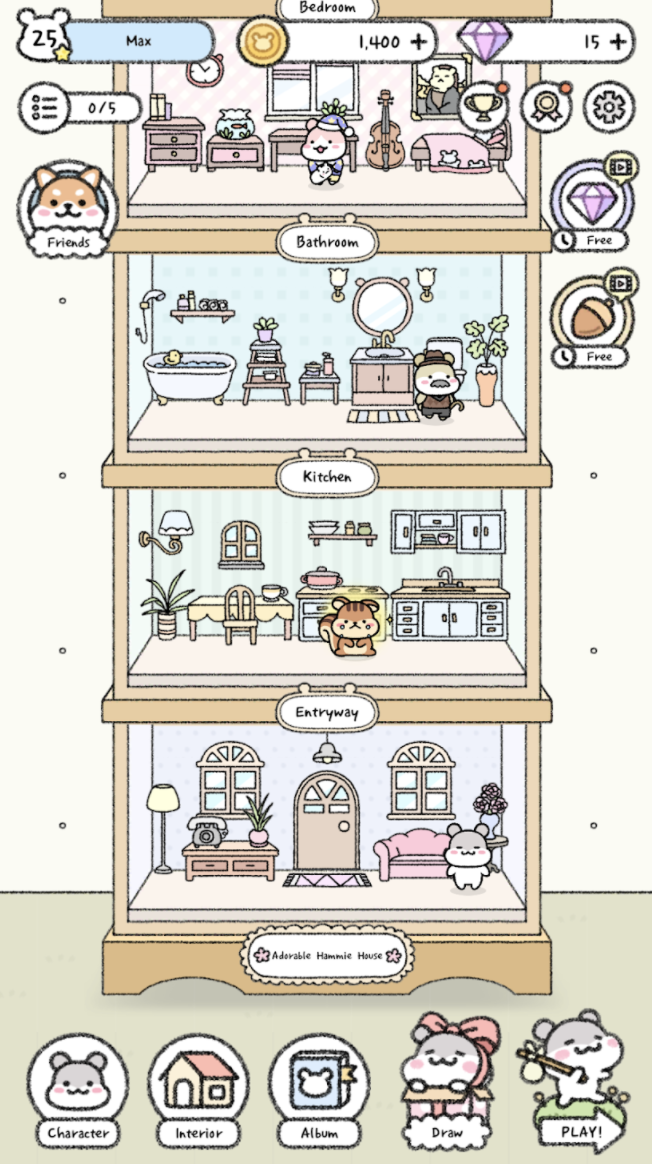Select the hamster in the Bedroom
The height and width of the screenshot is (1164, 652).
pyautogui.click(x=325, y=150)
